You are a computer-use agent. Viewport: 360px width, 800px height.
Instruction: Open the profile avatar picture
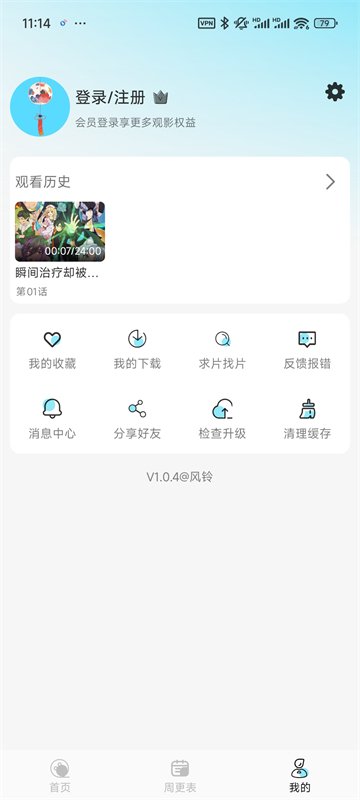40,106
